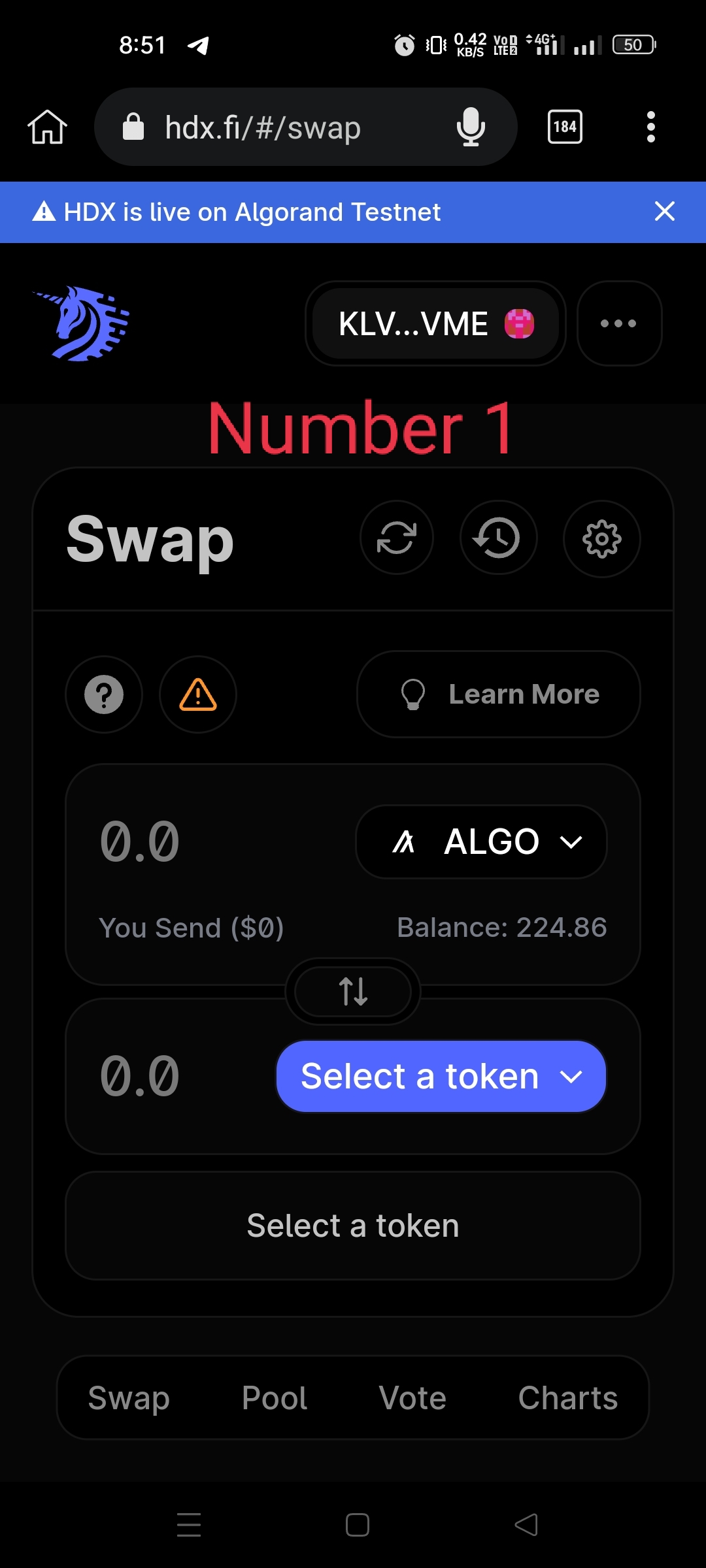This screenshot has height=1568, width=706.
Task: Choose a token with blue Select a token
Action: click(x=441, y=1076)
